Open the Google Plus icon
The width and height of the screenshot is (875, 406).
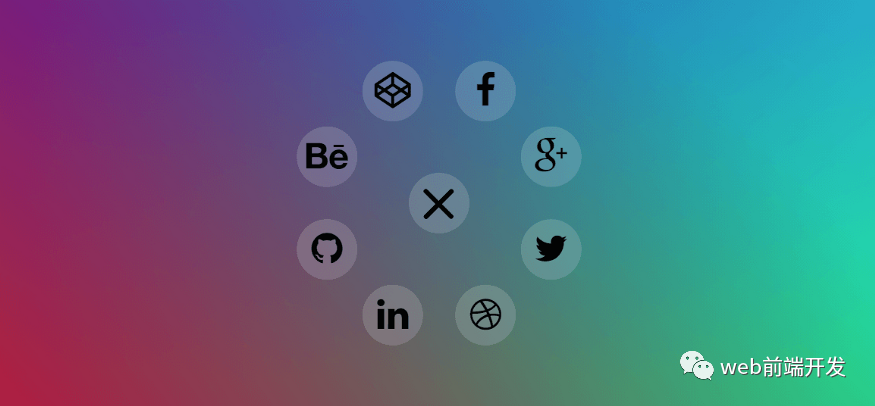click(551, 156)
